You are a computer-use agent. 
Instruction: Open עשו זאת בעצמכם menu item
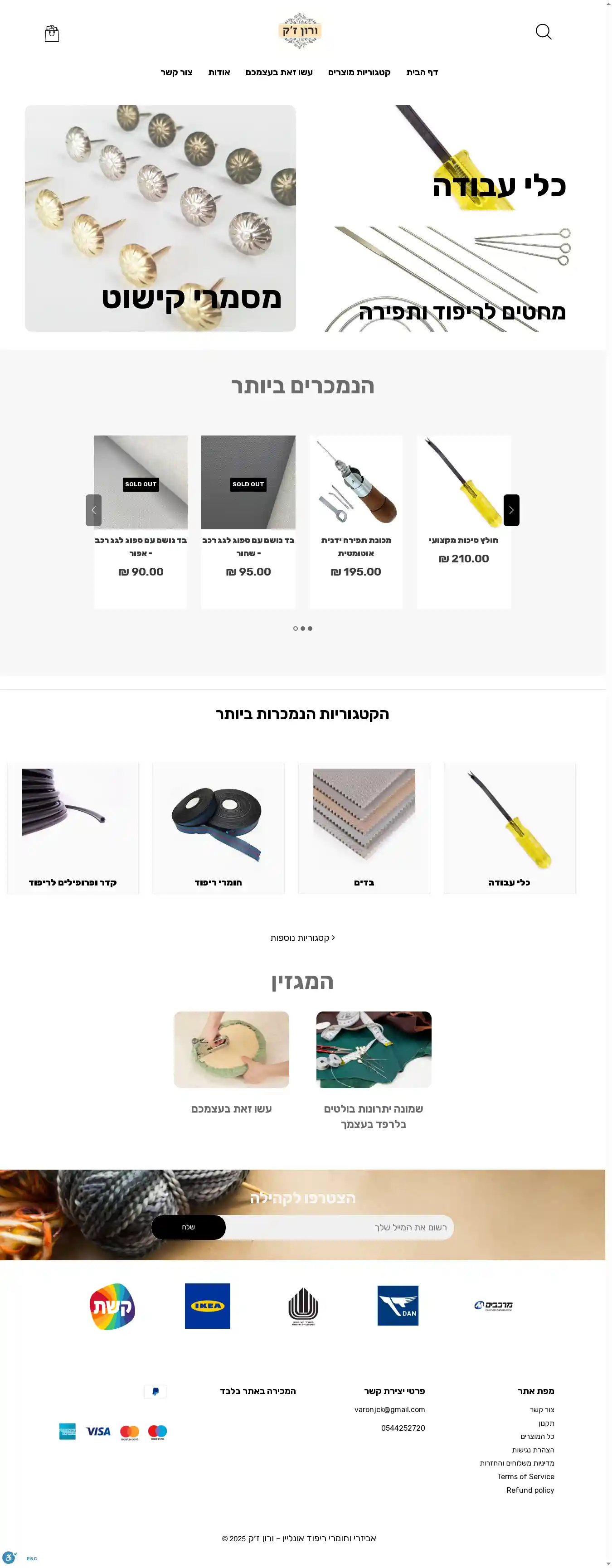tap(279, 73)
